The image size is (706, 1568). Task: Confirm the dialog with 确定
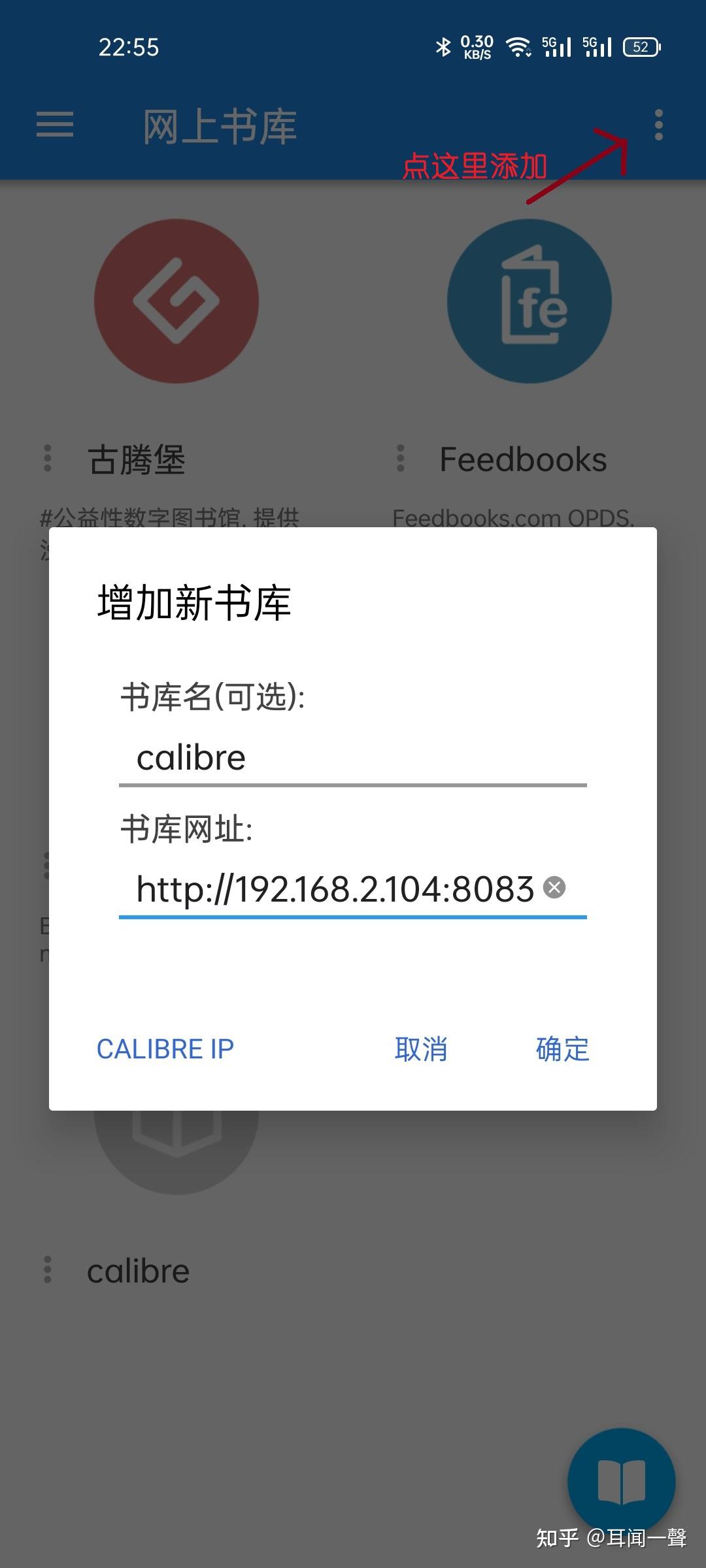[563, 1049]
